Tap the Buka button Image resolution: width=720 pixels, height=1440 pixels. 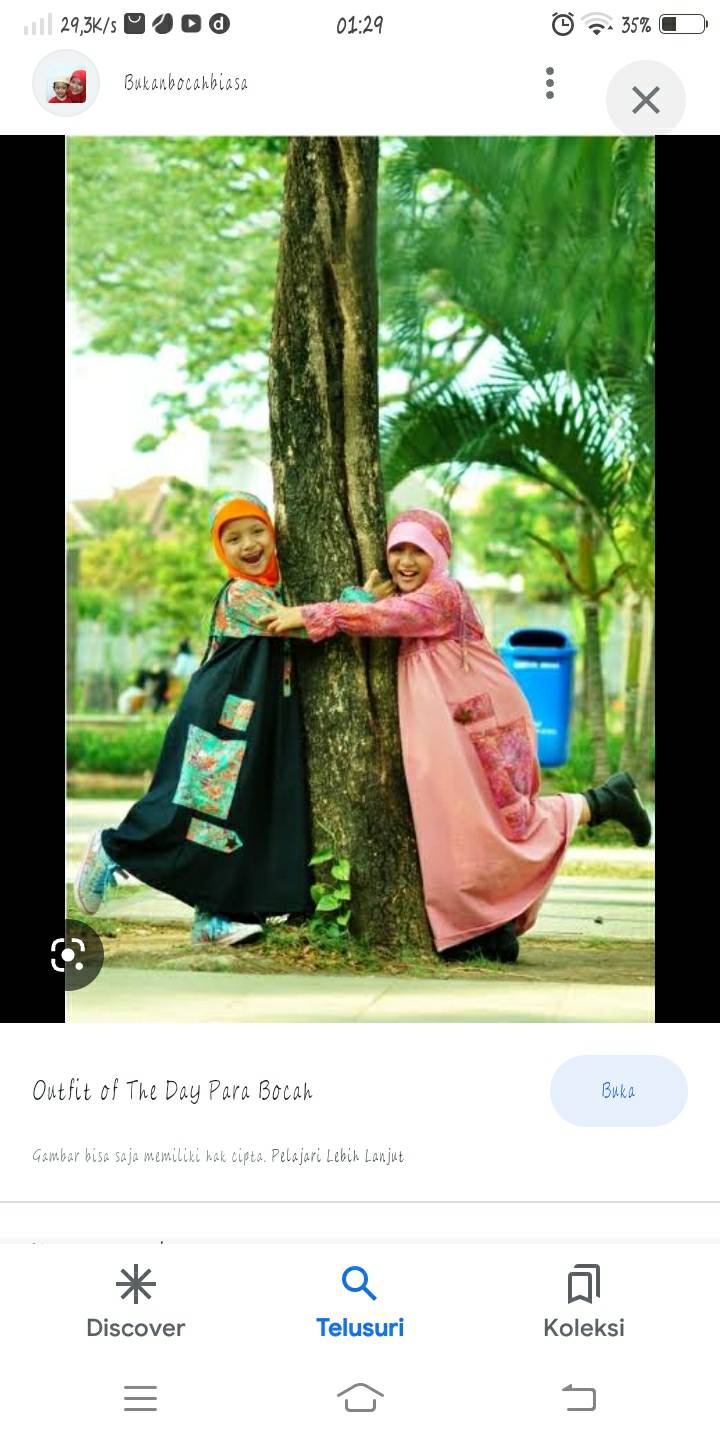coord(618,1090)
